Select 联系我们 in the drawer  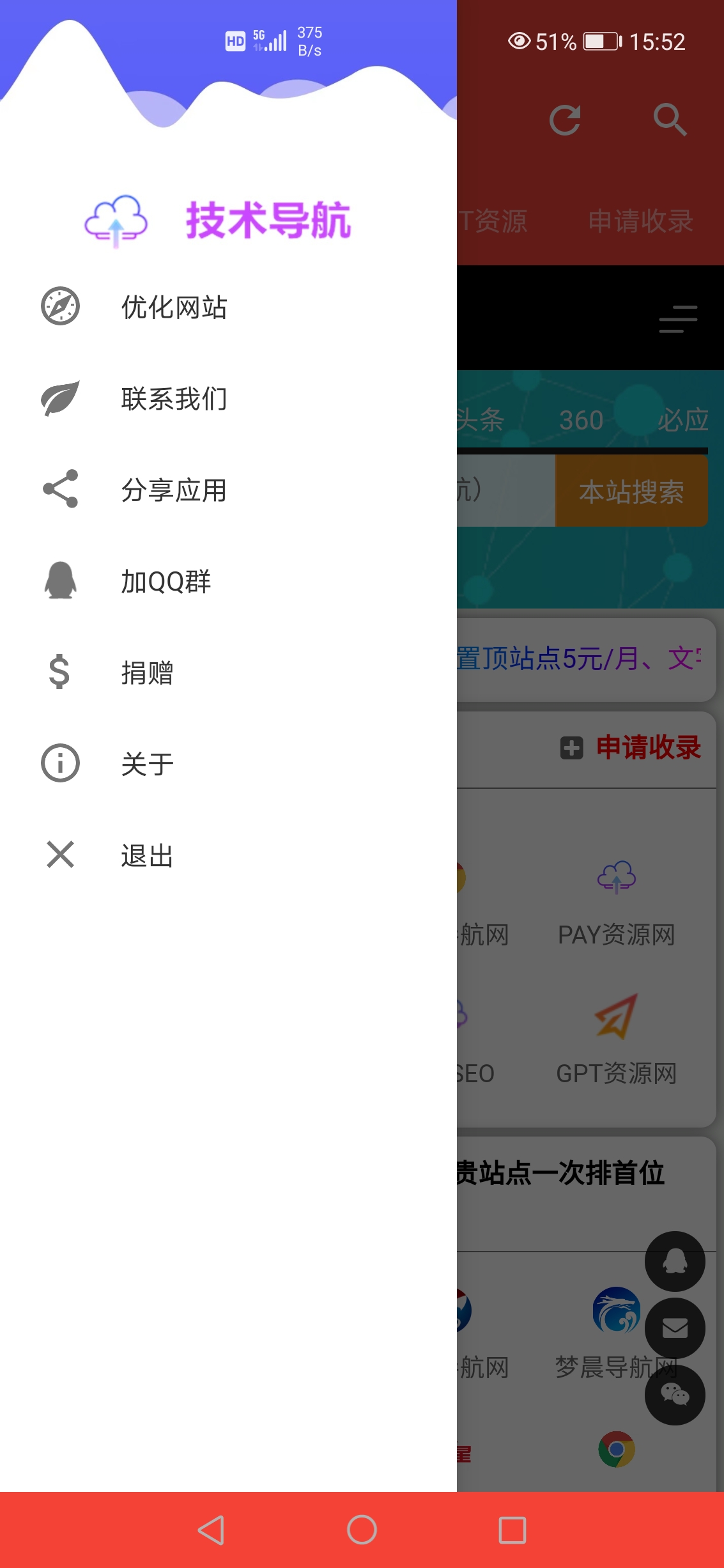coord(174,399)
